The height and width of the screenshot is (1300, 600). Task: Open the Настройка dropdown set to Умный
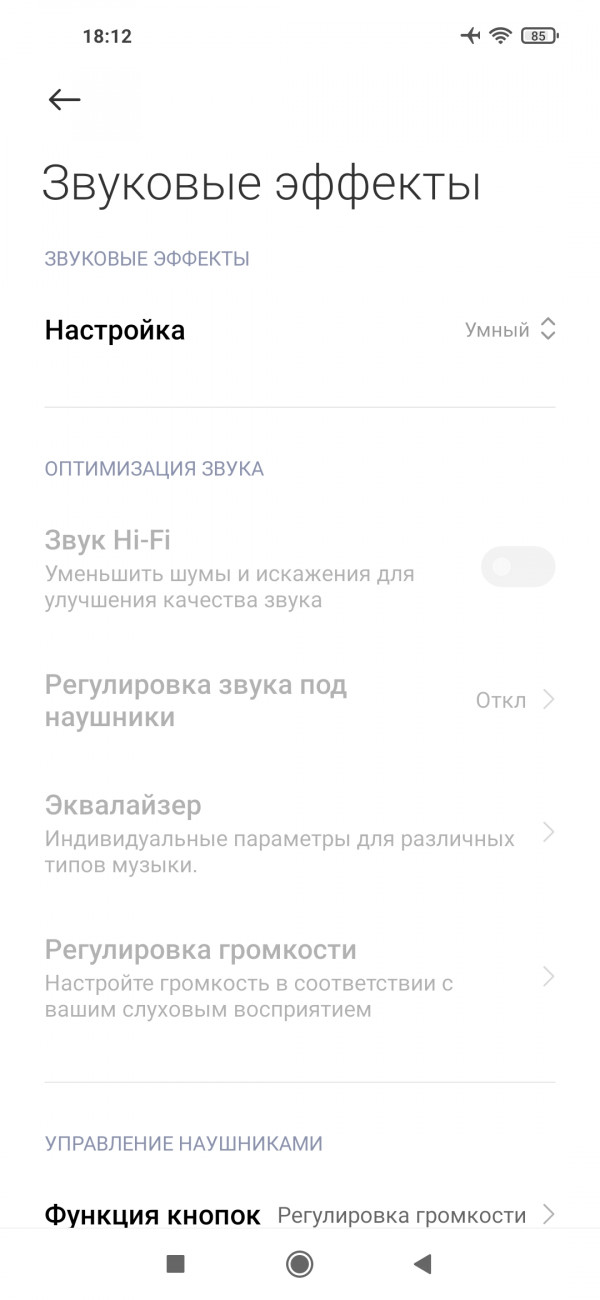[x=300, y=330]
